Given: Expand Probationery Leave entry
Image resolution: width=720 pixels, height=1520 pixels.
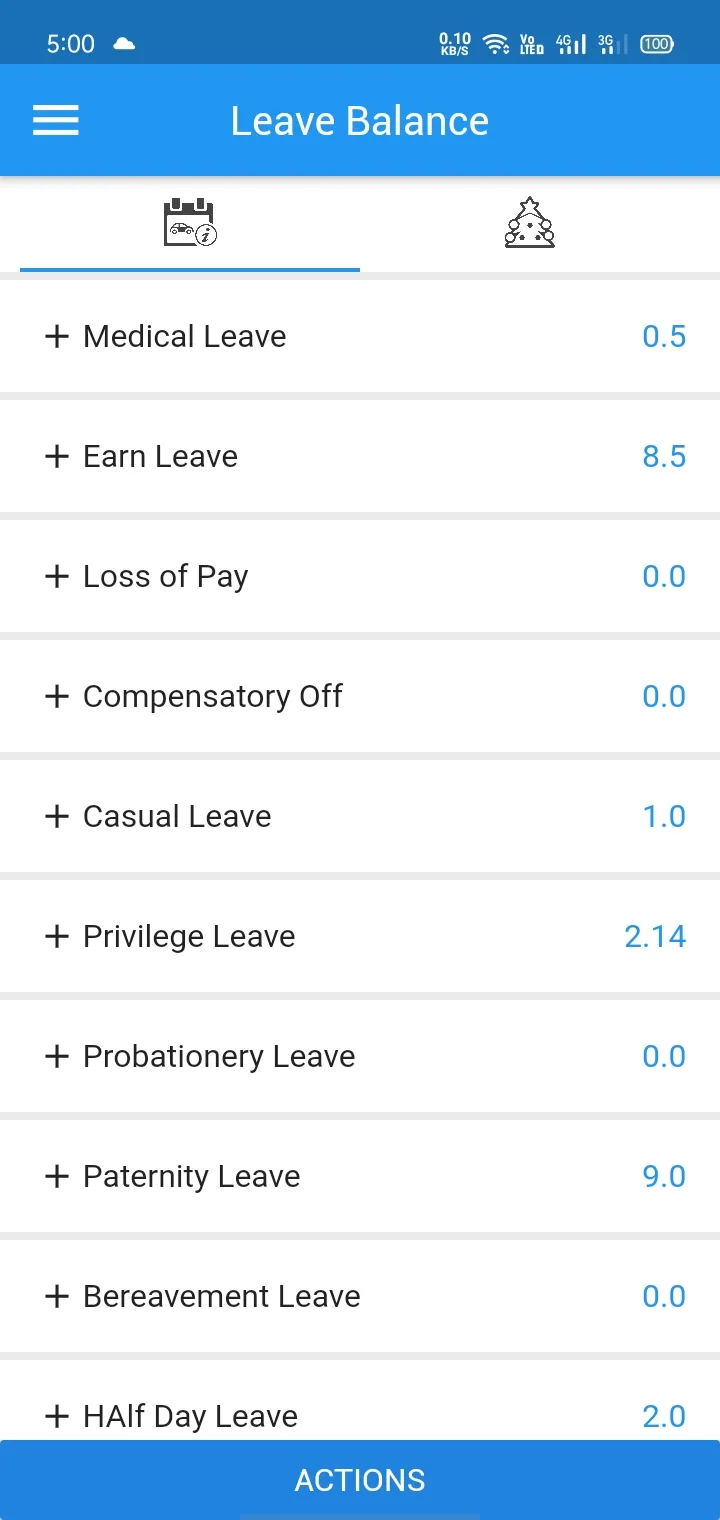Looking at the screenshot, I should click(360, 1056).
